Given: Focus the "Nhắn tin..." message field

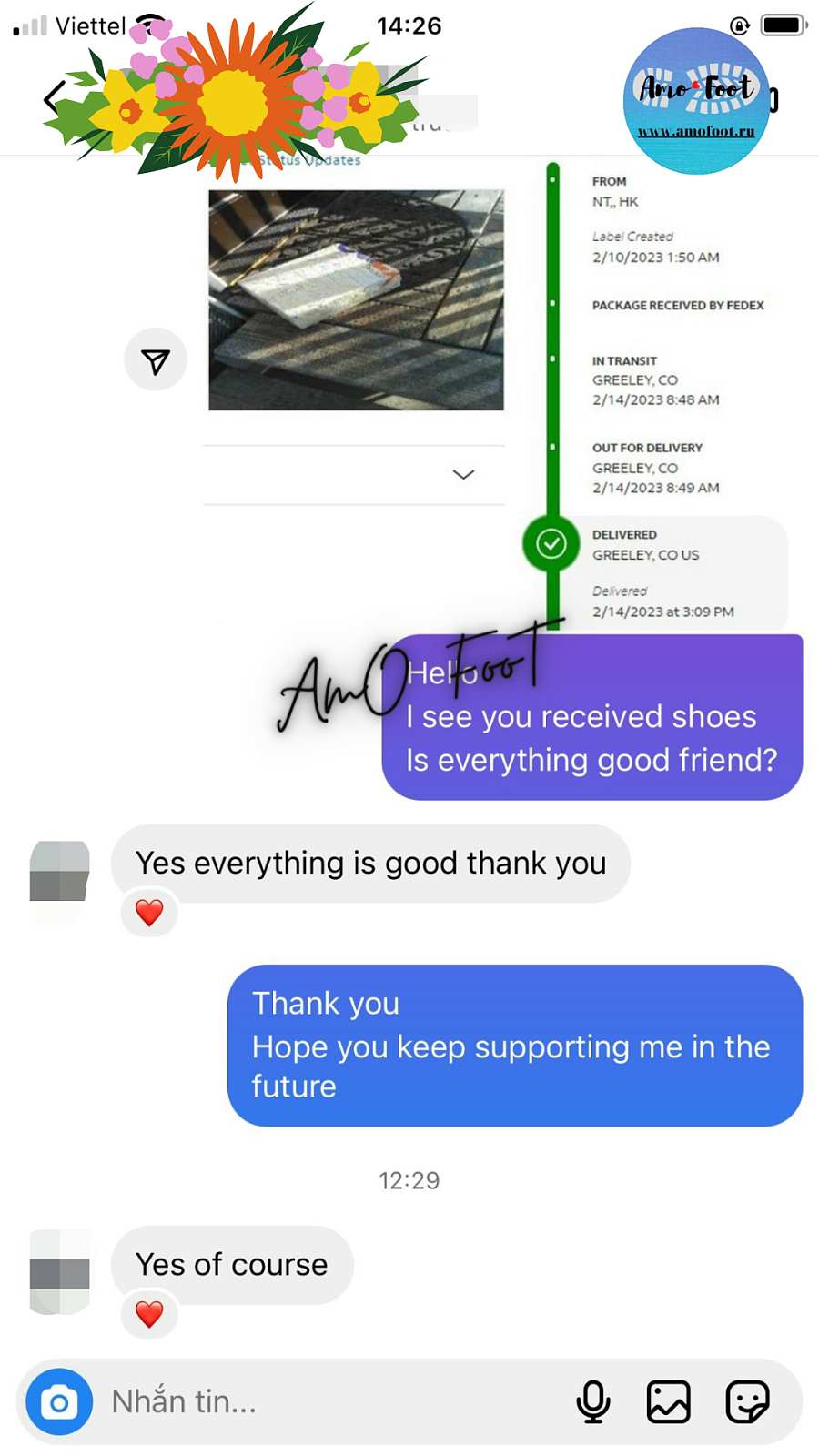Looking at the screenshot, I should point(328,1402).
